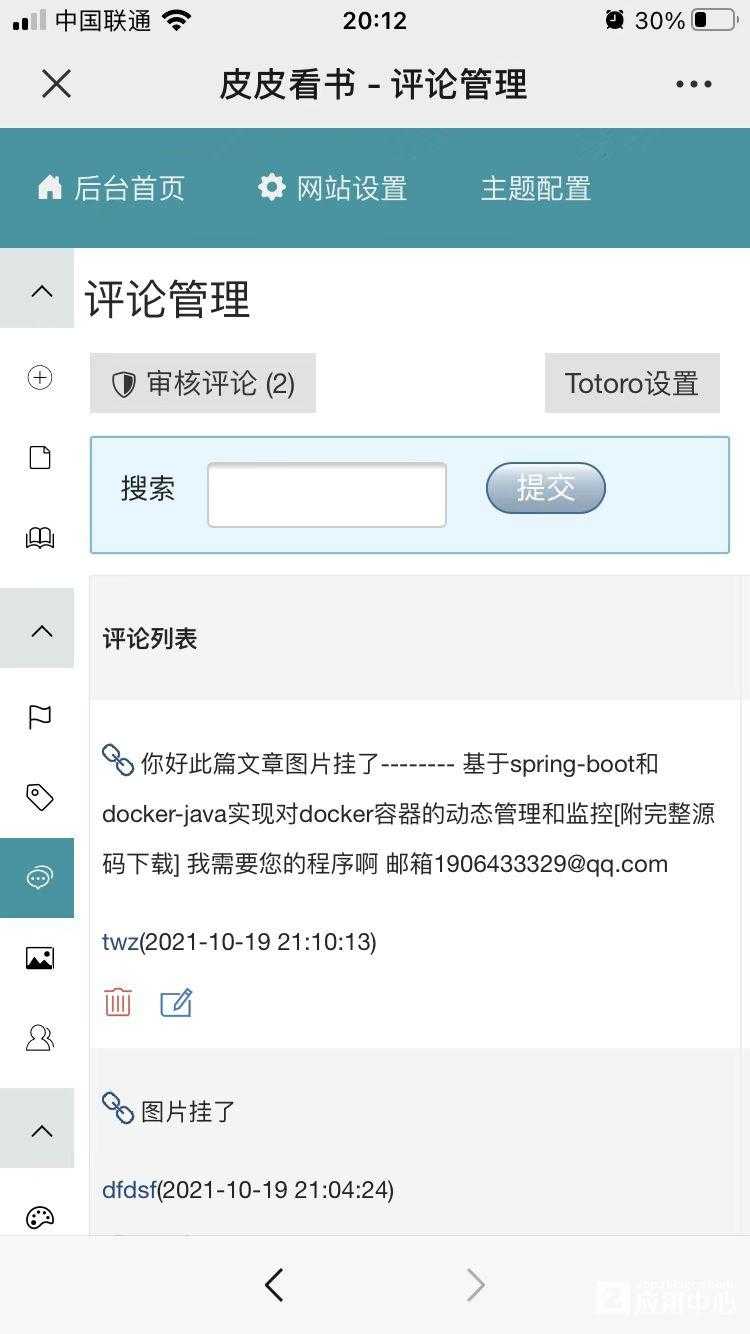Tap the 提交 search button
This screenshot has height=1334, width=750.
(546, 488)
